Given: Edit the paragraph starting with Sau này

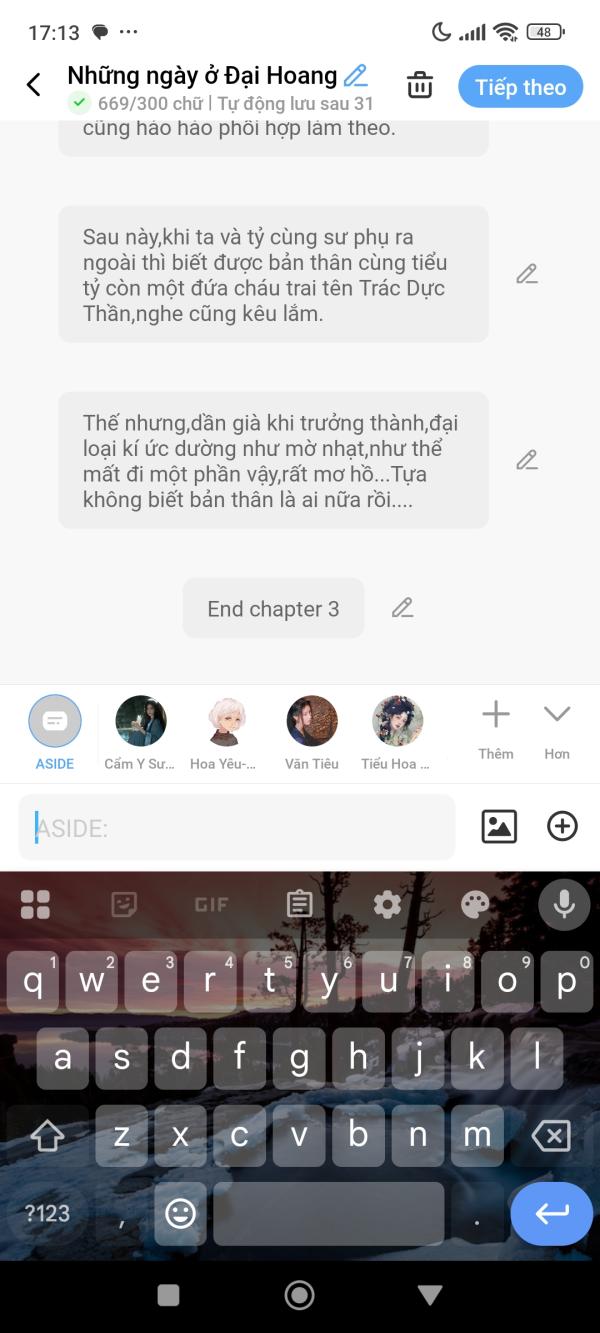Looking at the screenshot, I should click(527, 274).
